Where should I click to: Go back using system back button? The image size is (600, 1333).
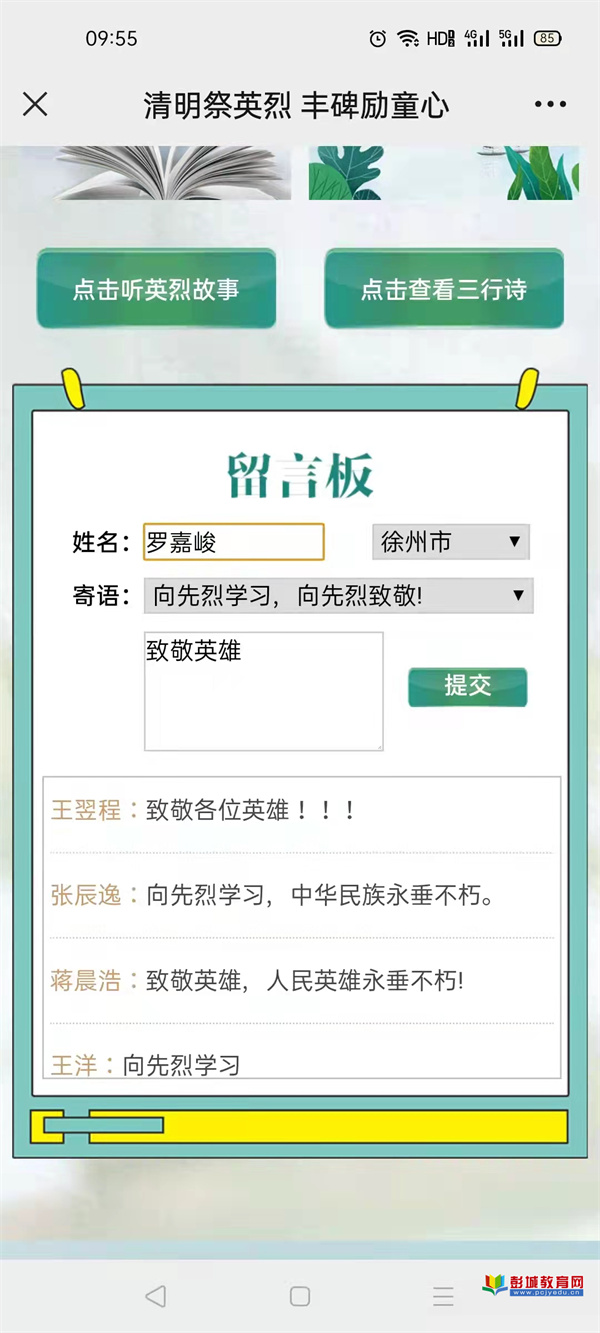coord(155,1297)
